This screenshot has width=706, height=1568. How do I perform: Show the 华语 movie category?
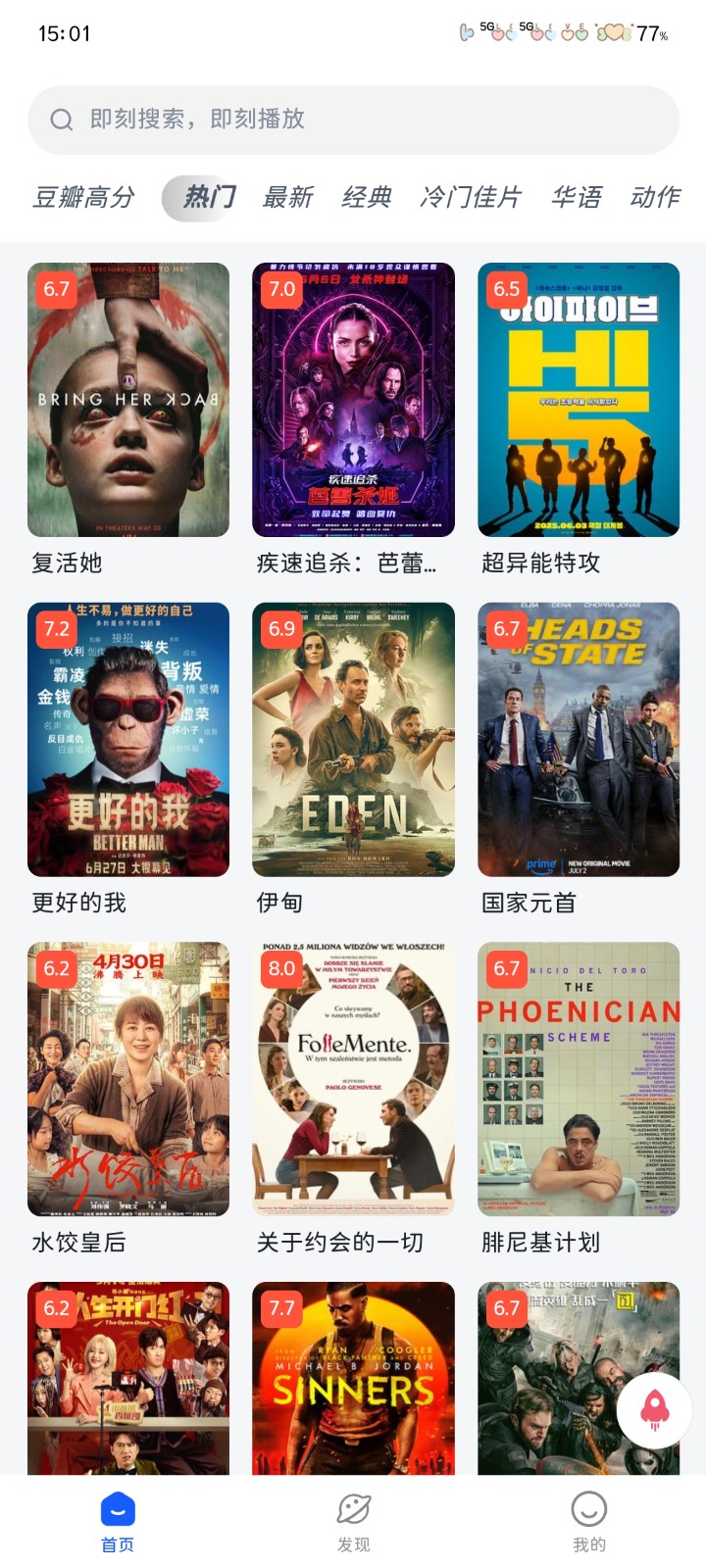tap(577, 197)
